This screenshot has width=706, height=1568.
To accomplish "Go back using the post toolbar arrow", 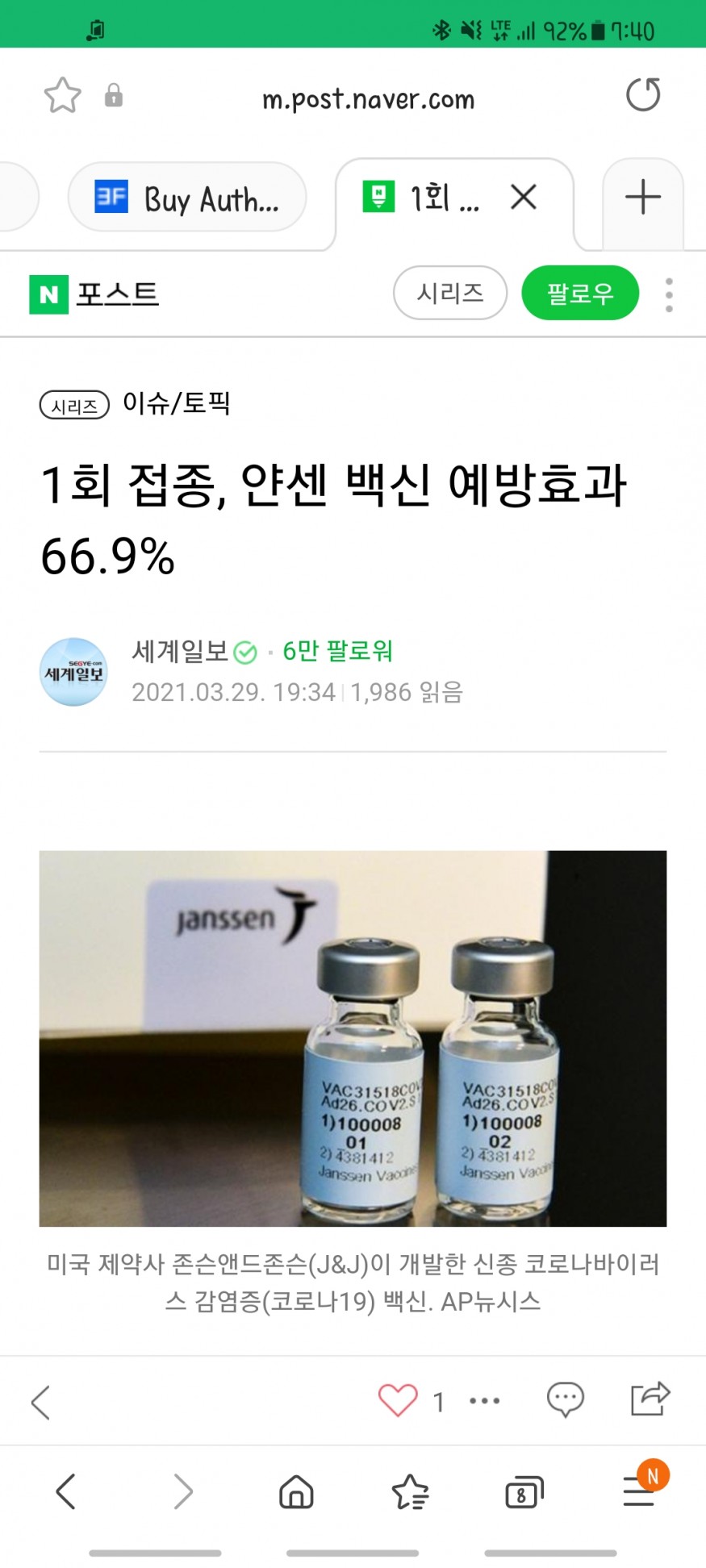I will point(40,1402).
